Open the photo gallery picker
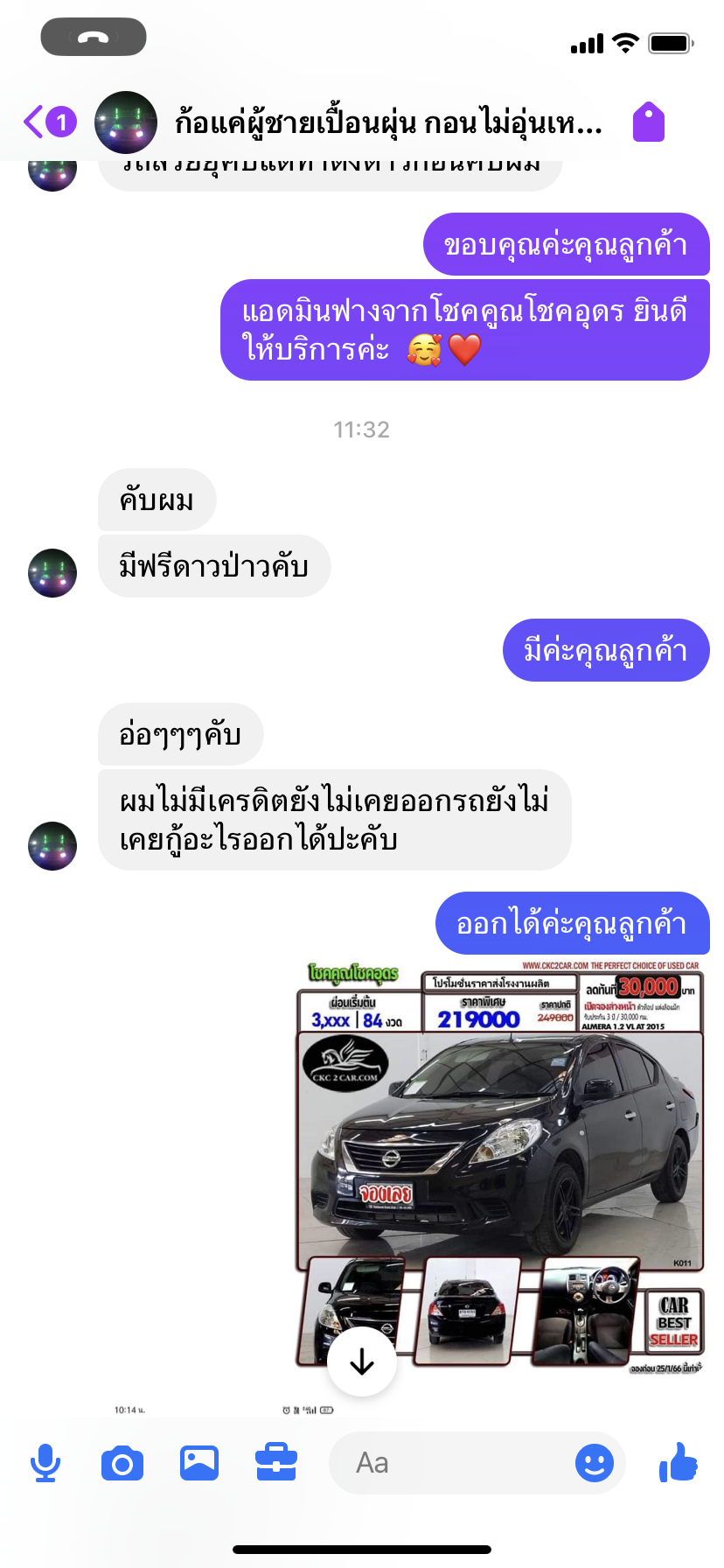The image size is (724, 1568). [199, 1463]
